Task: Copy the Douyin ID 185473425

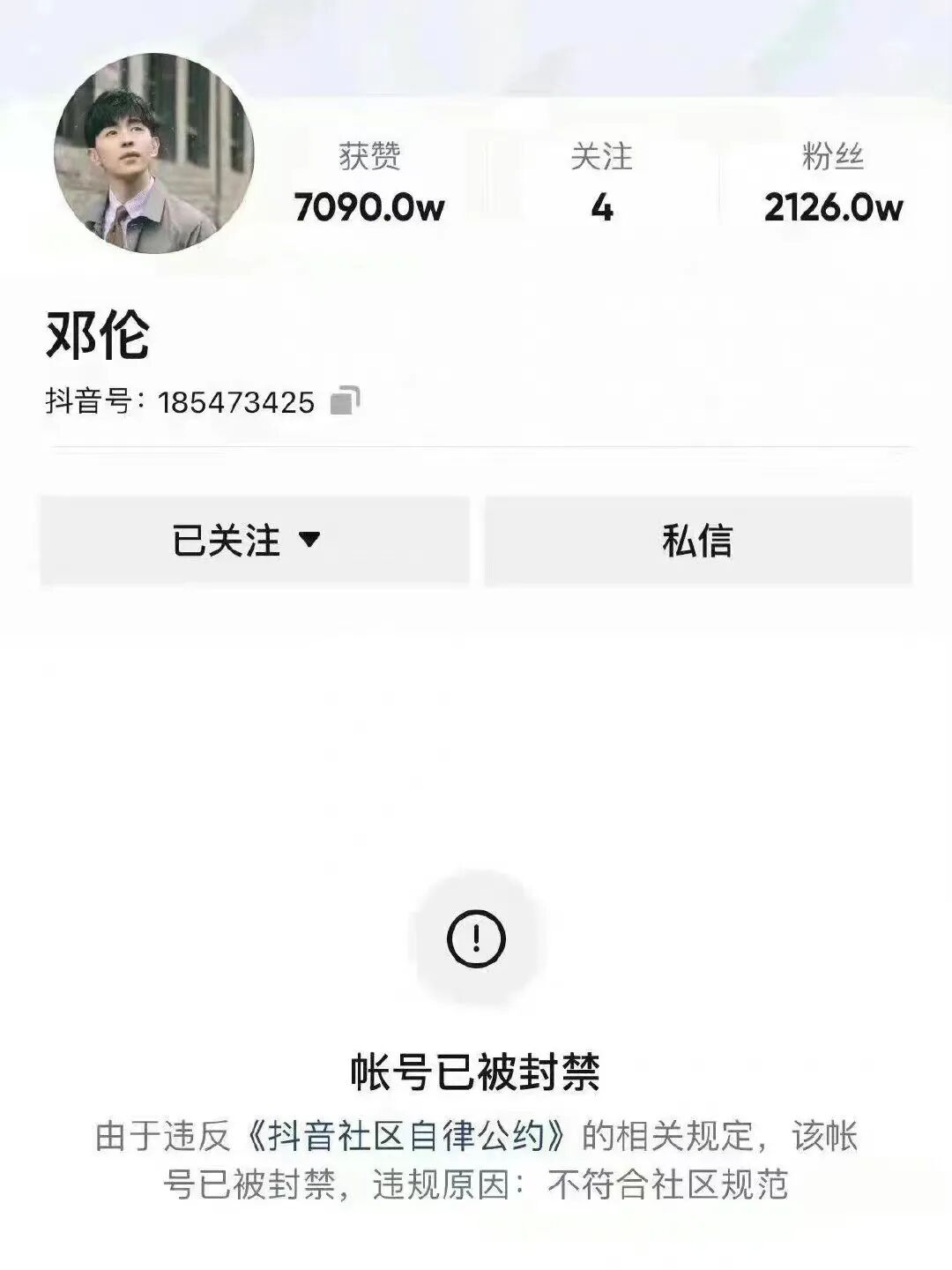Action: click(x=346, y=401)
